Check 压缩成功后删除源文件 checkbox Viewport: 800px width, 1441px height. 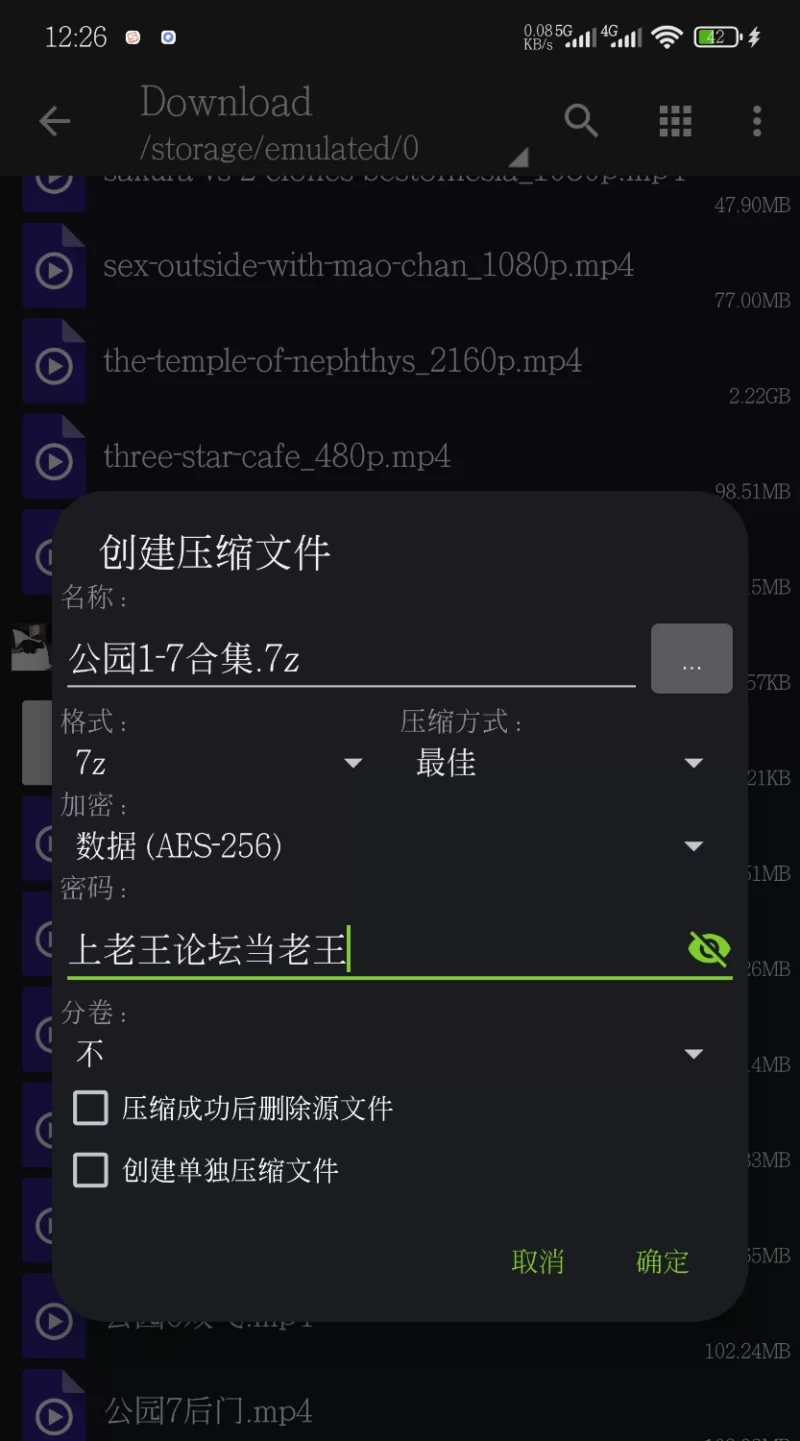coord(91,1108)
